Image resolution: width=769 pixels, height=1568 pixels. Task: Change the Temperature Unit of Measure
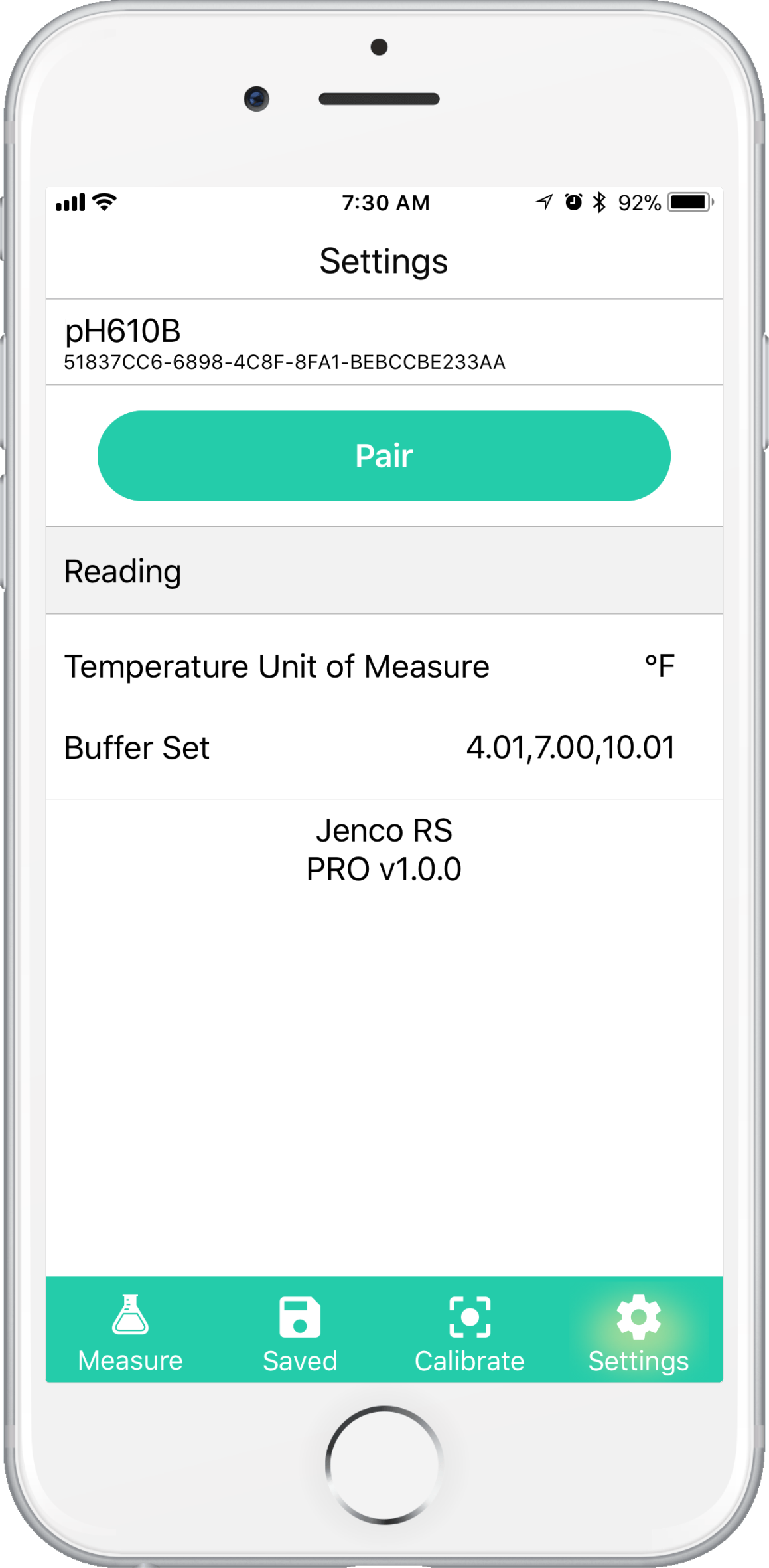click(x=384, y=666)
